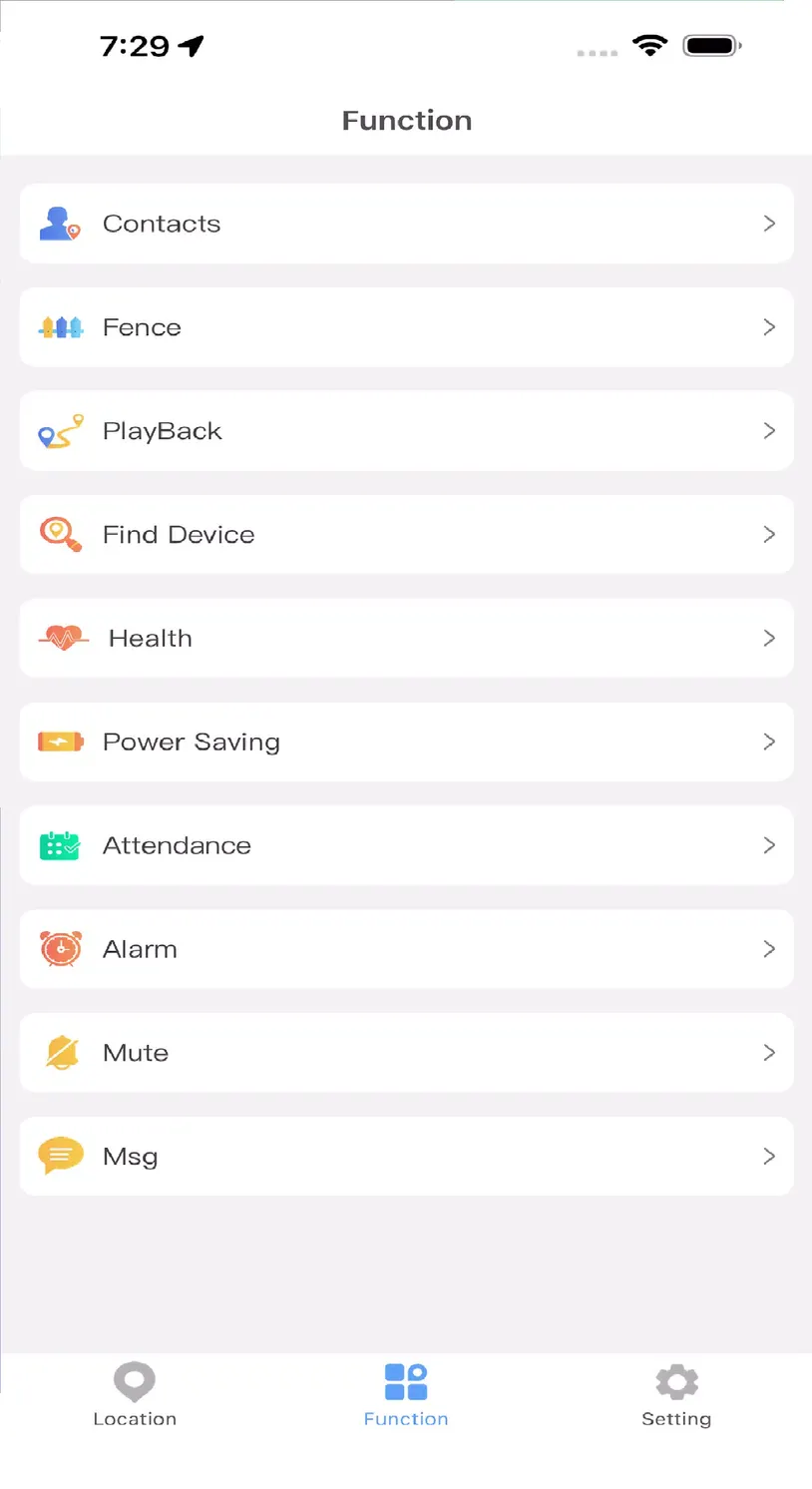Image resolution: width=812 pixels, height=1489 pixels.
Task: Tap the Function tab
Action: pos(406,1395)
